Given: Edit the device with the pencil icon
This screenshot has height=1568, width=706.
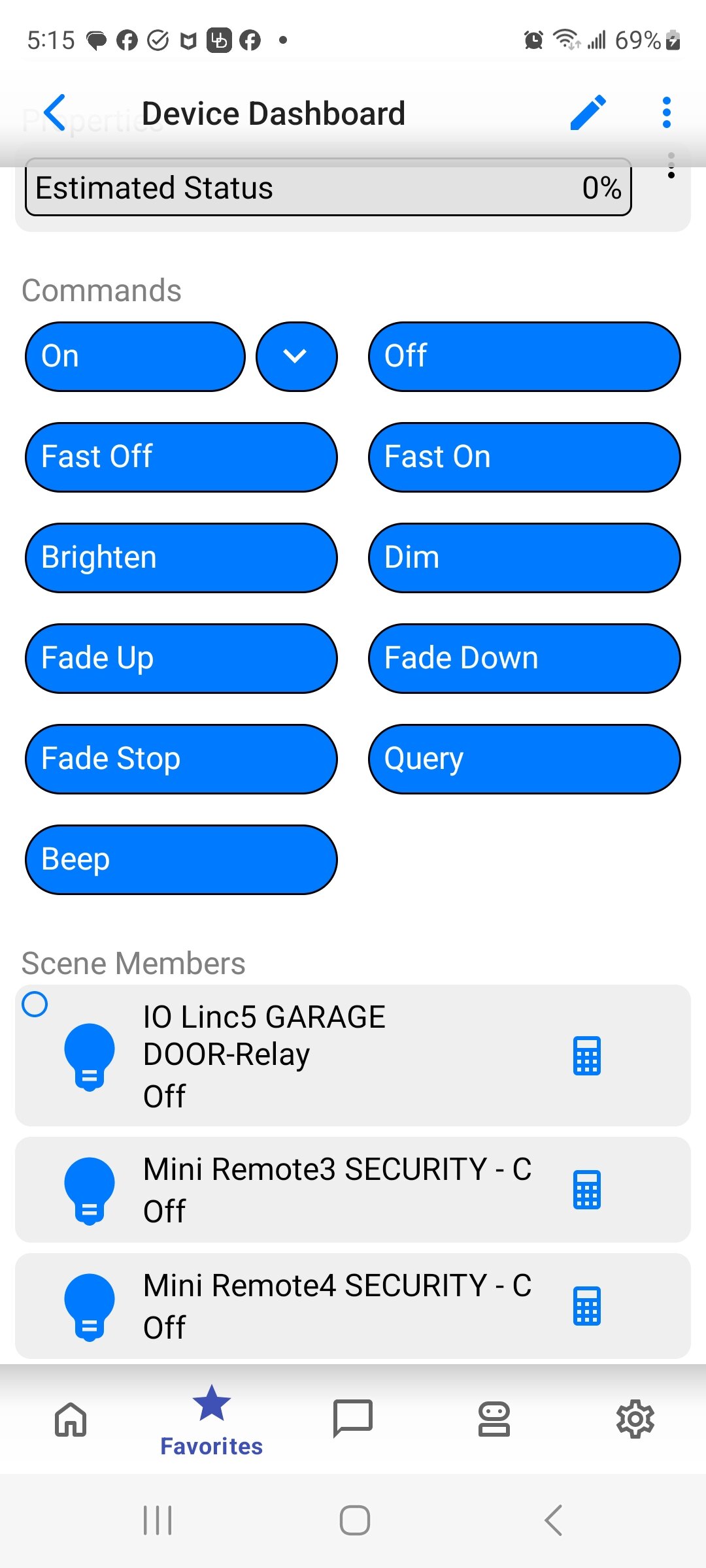Looking at the screenshot, I should point(588,113).
